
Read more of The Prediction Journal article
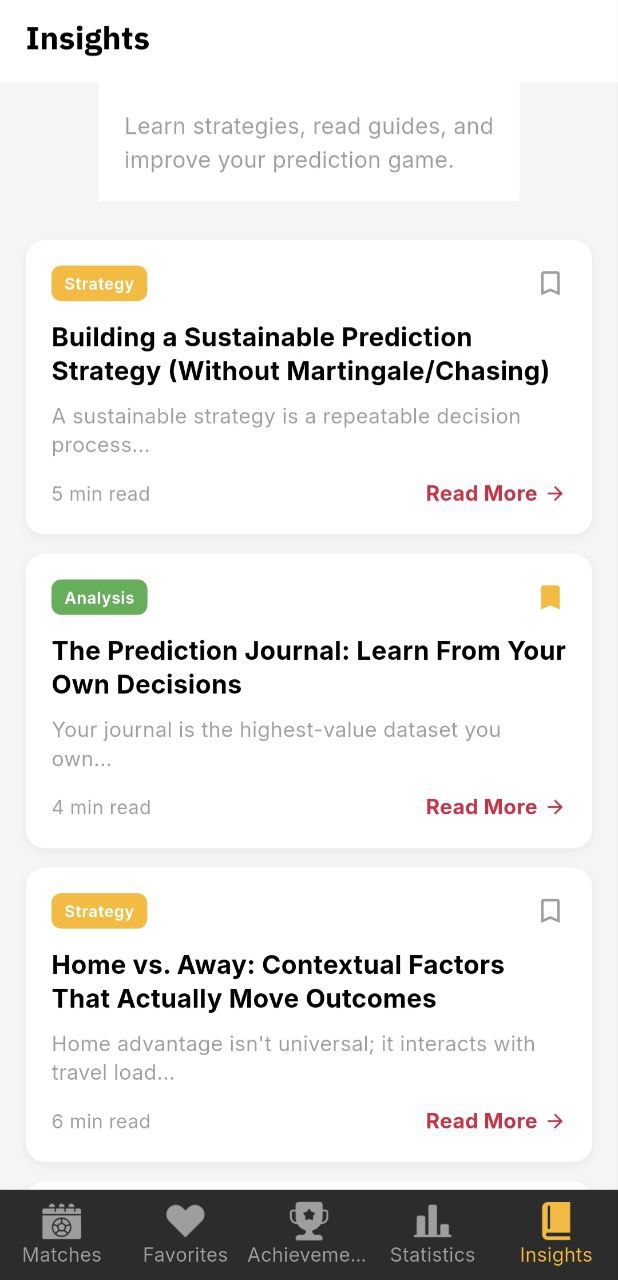pos(494,807)
